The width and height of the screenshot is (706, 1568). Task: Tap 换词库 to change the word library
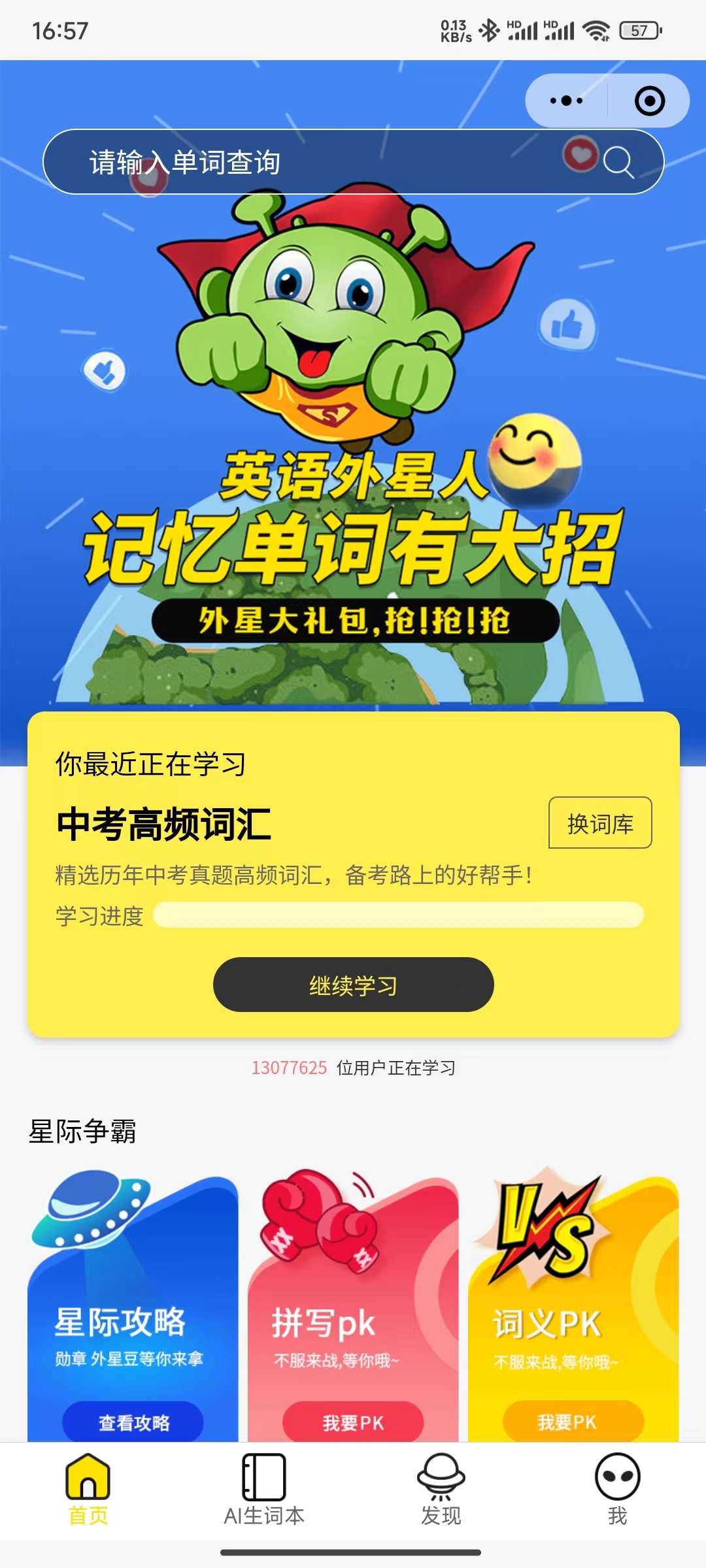(599, 823)
